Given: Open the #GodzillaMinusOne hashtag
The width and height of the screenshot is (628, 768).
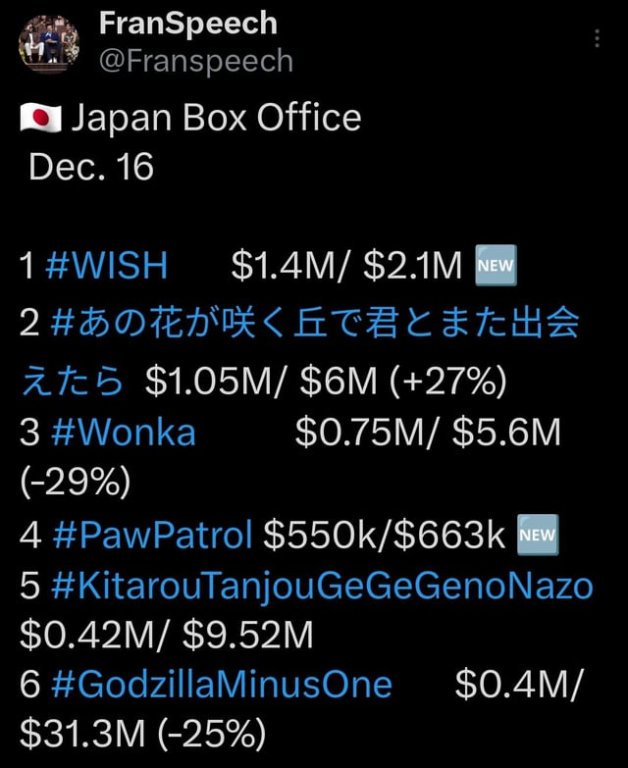Looking at the screenshot, I should [x=220, y=685].
